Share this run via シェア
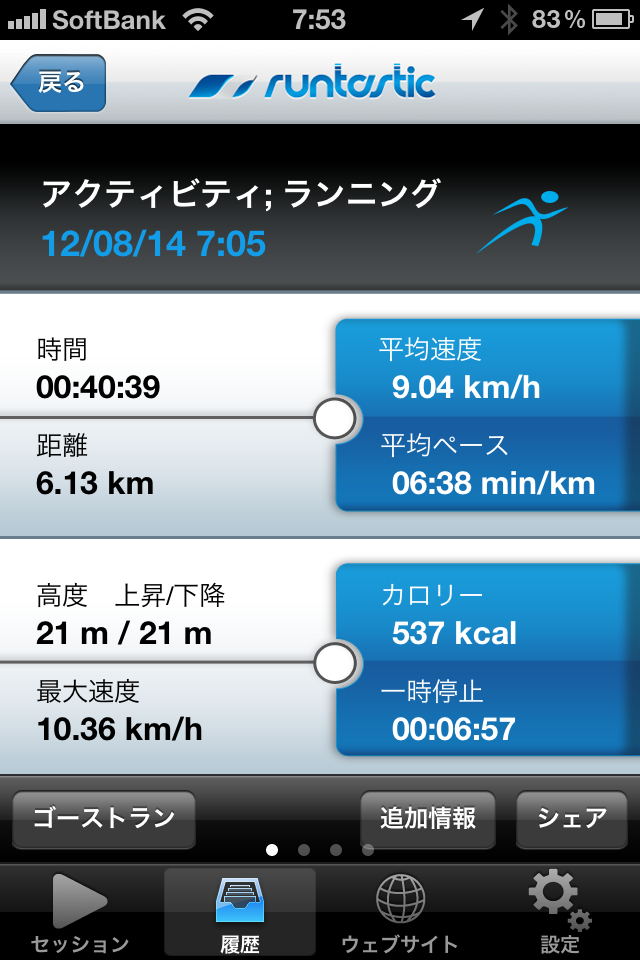640x960 pixels. (x=572, y=818)
